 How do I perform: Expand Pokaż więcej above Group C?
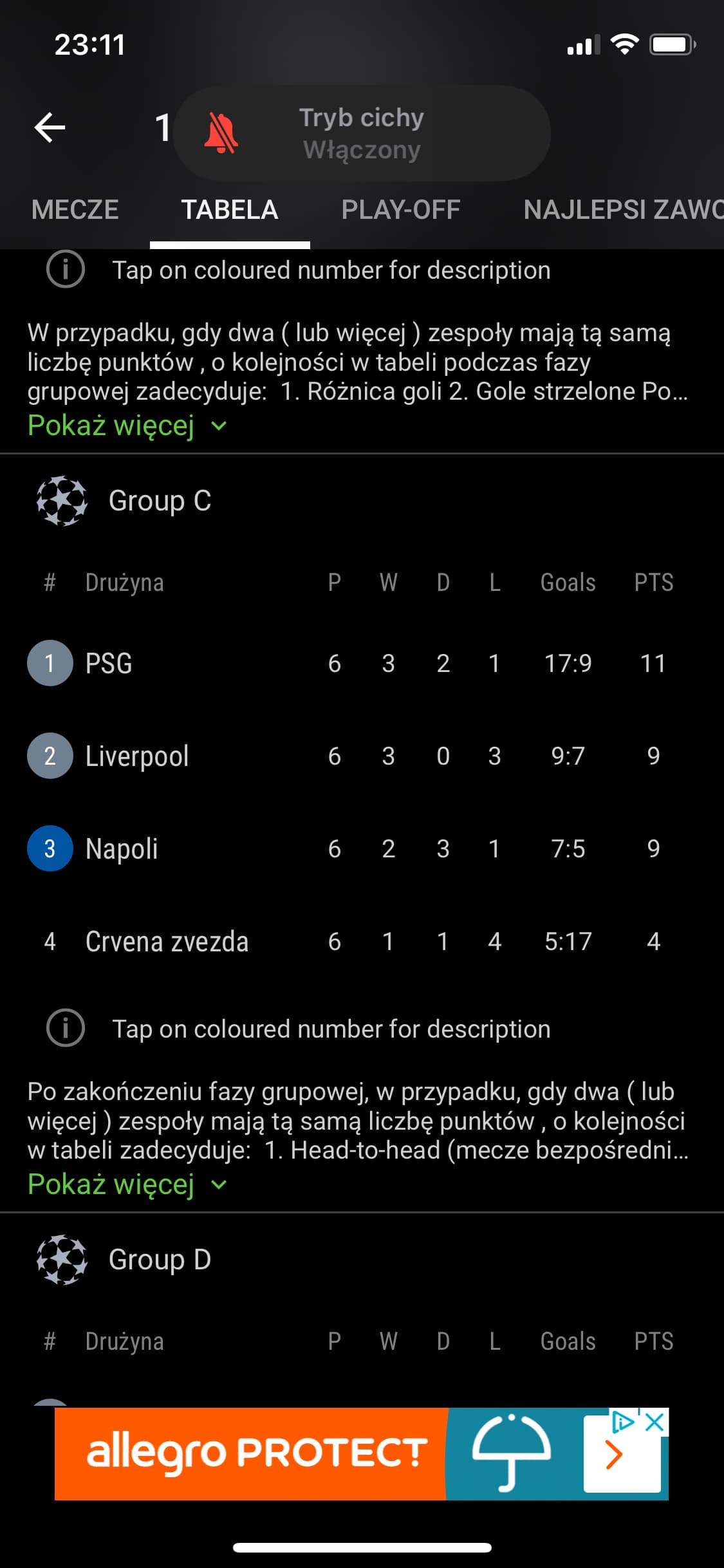[x=127, y=425]
